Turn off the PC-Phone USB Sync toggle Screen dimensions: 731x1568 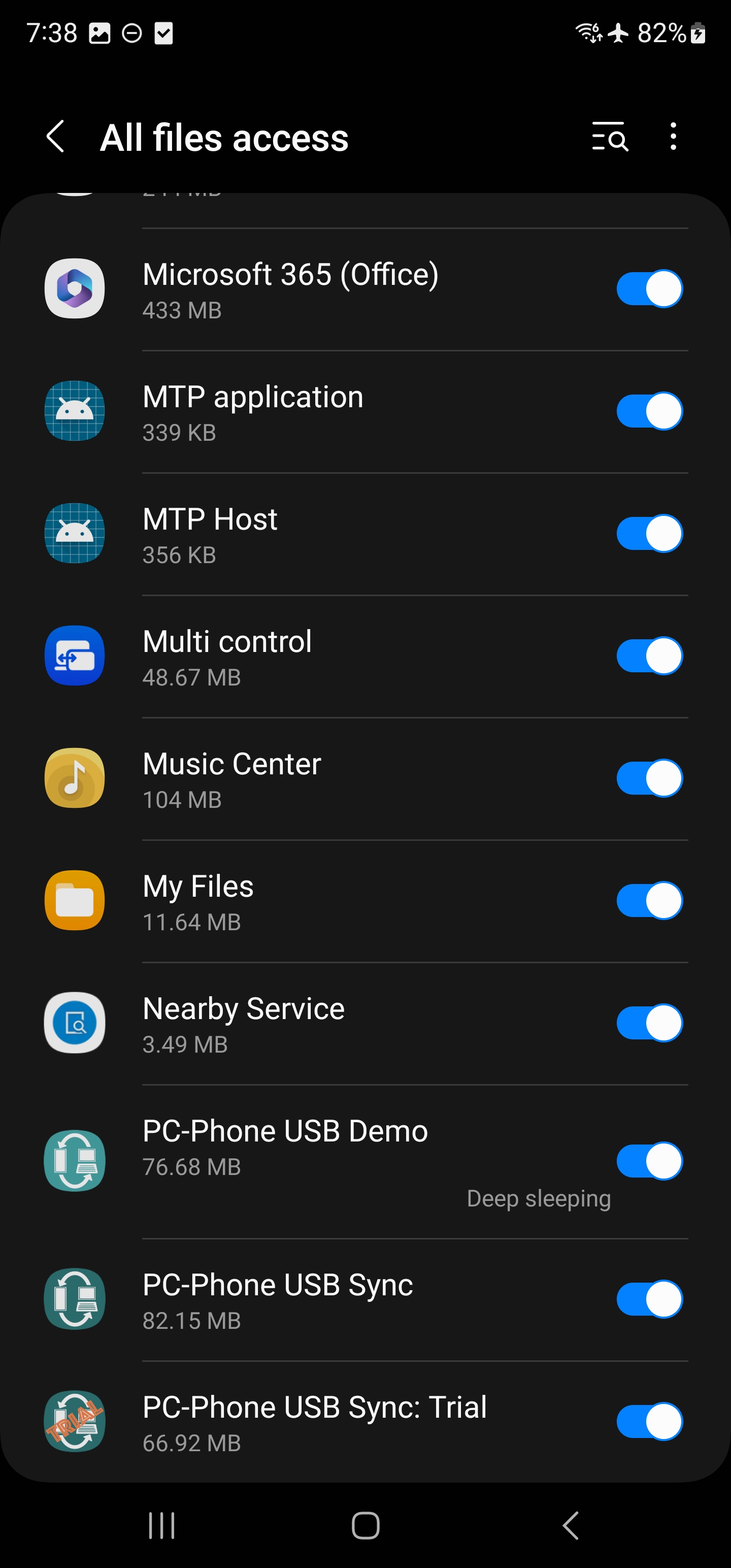pyautogui.click(x=649, y=1299)
